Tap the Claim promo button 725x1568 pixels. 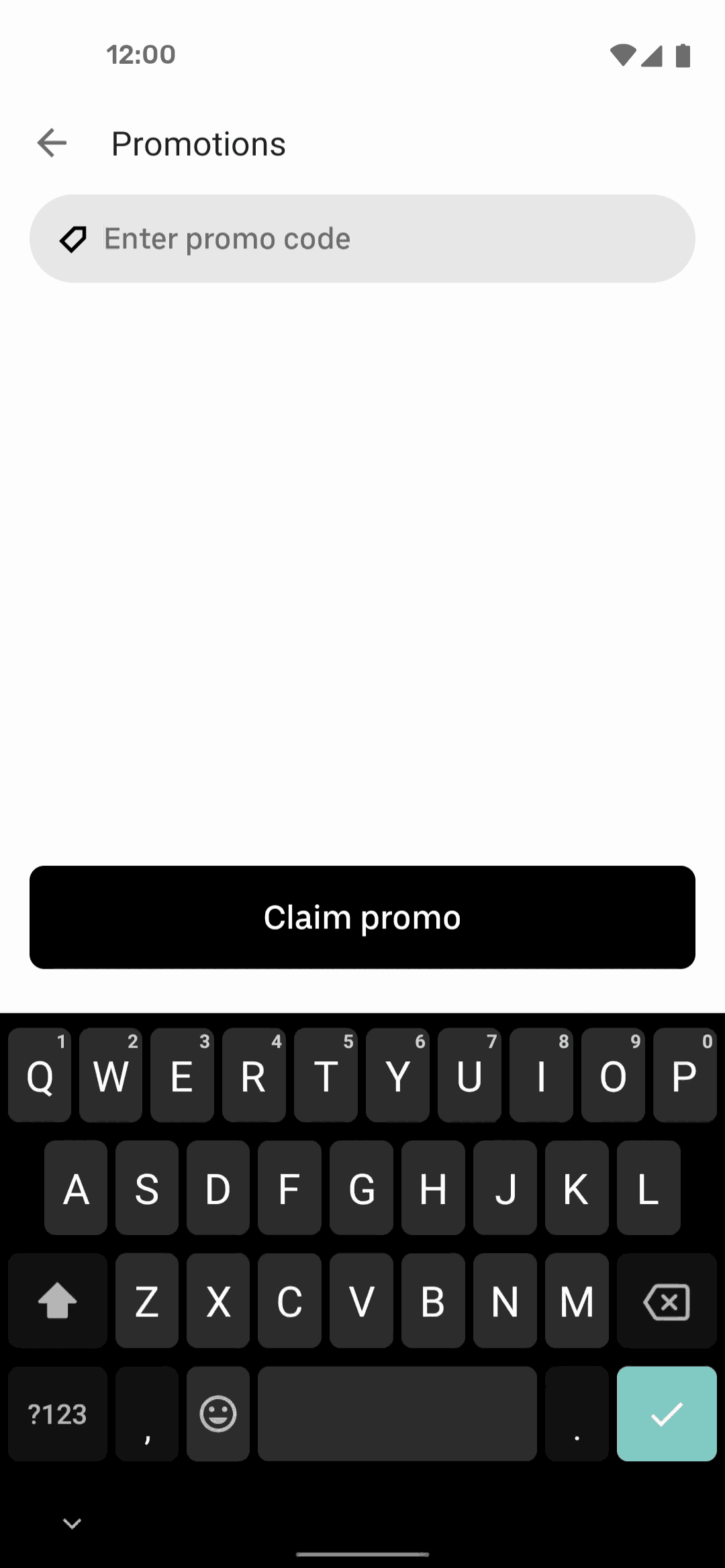pos(362,917)
